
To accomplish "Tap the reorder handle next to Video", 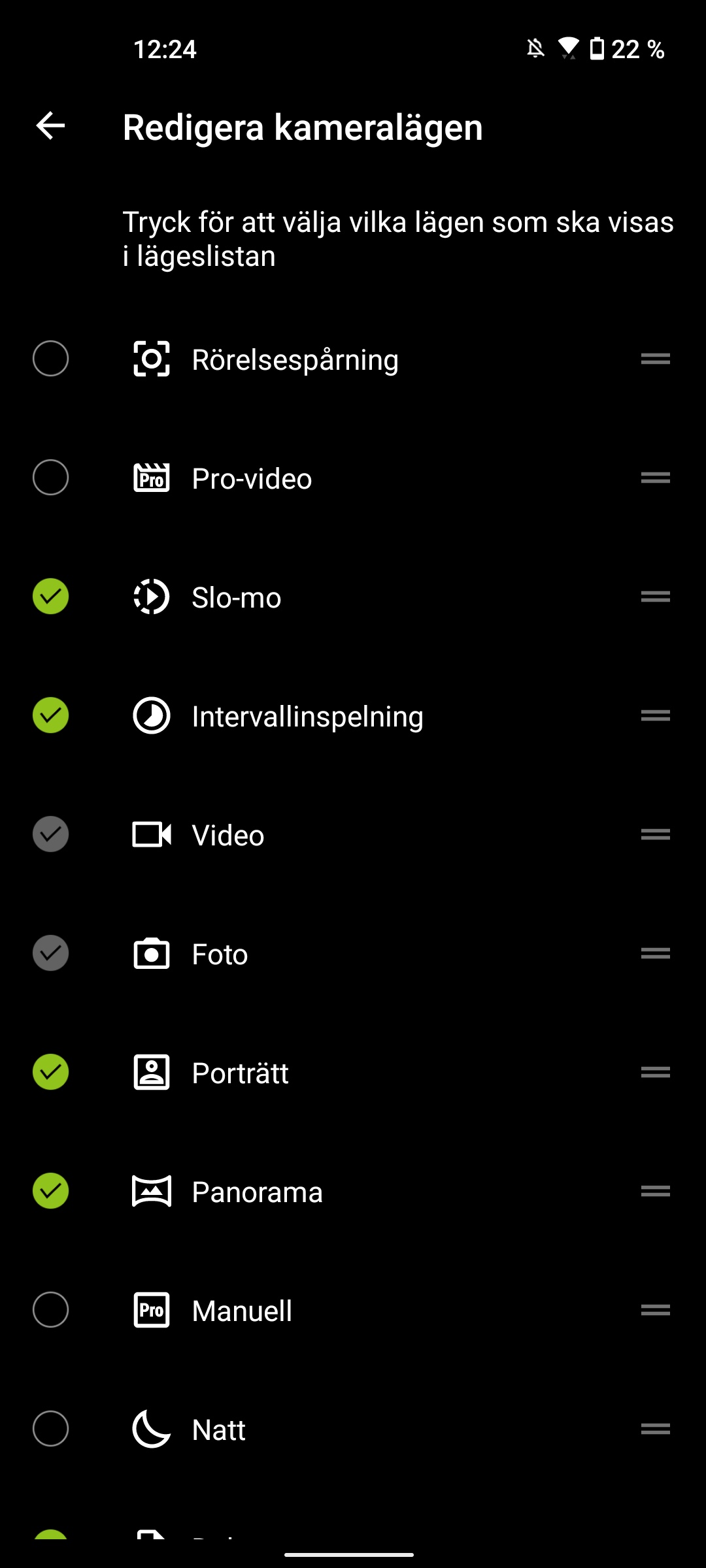I will point(656,834).
